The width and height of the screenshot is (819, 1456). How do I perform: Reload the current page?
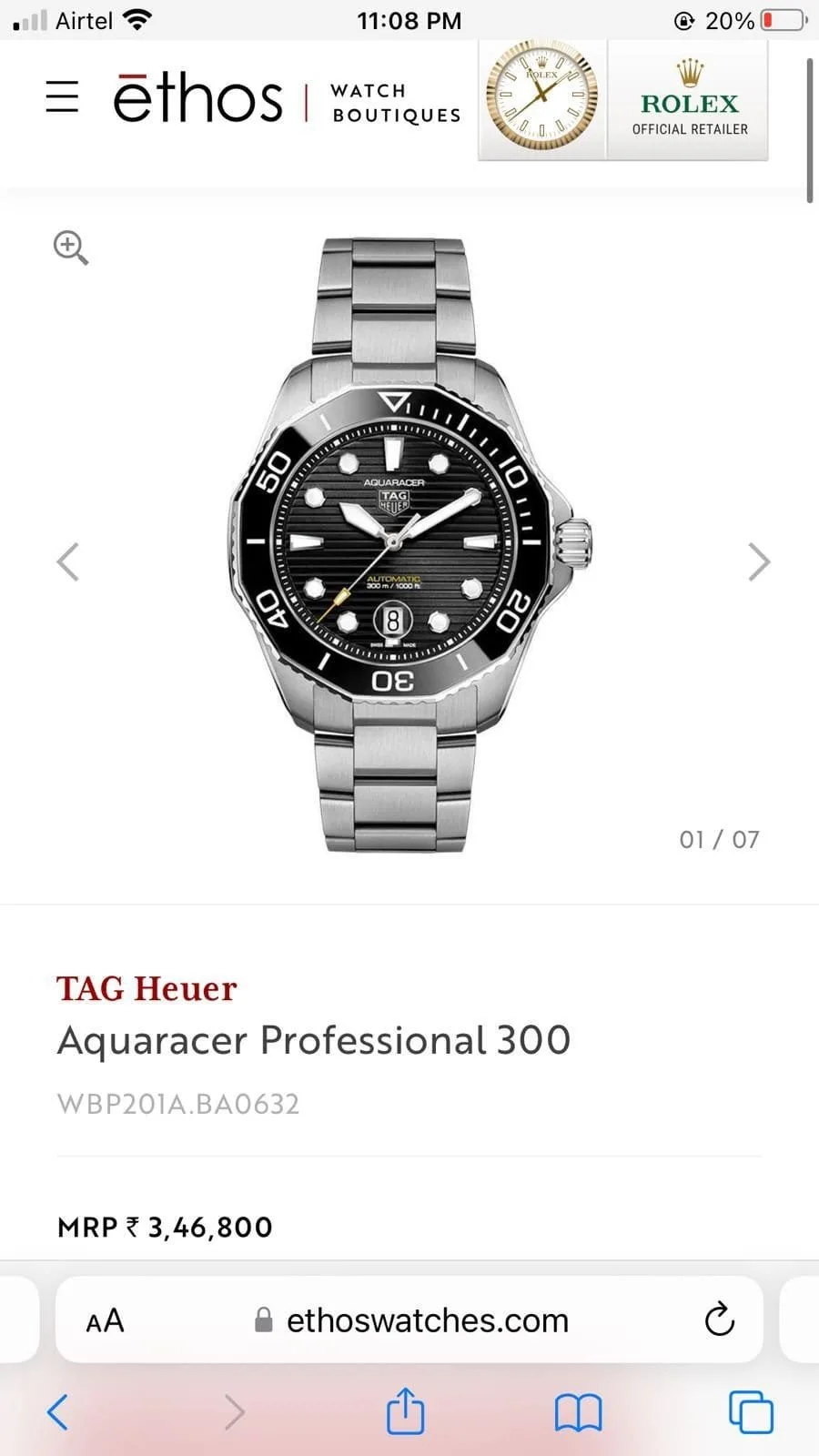(x=719, y=1319)
